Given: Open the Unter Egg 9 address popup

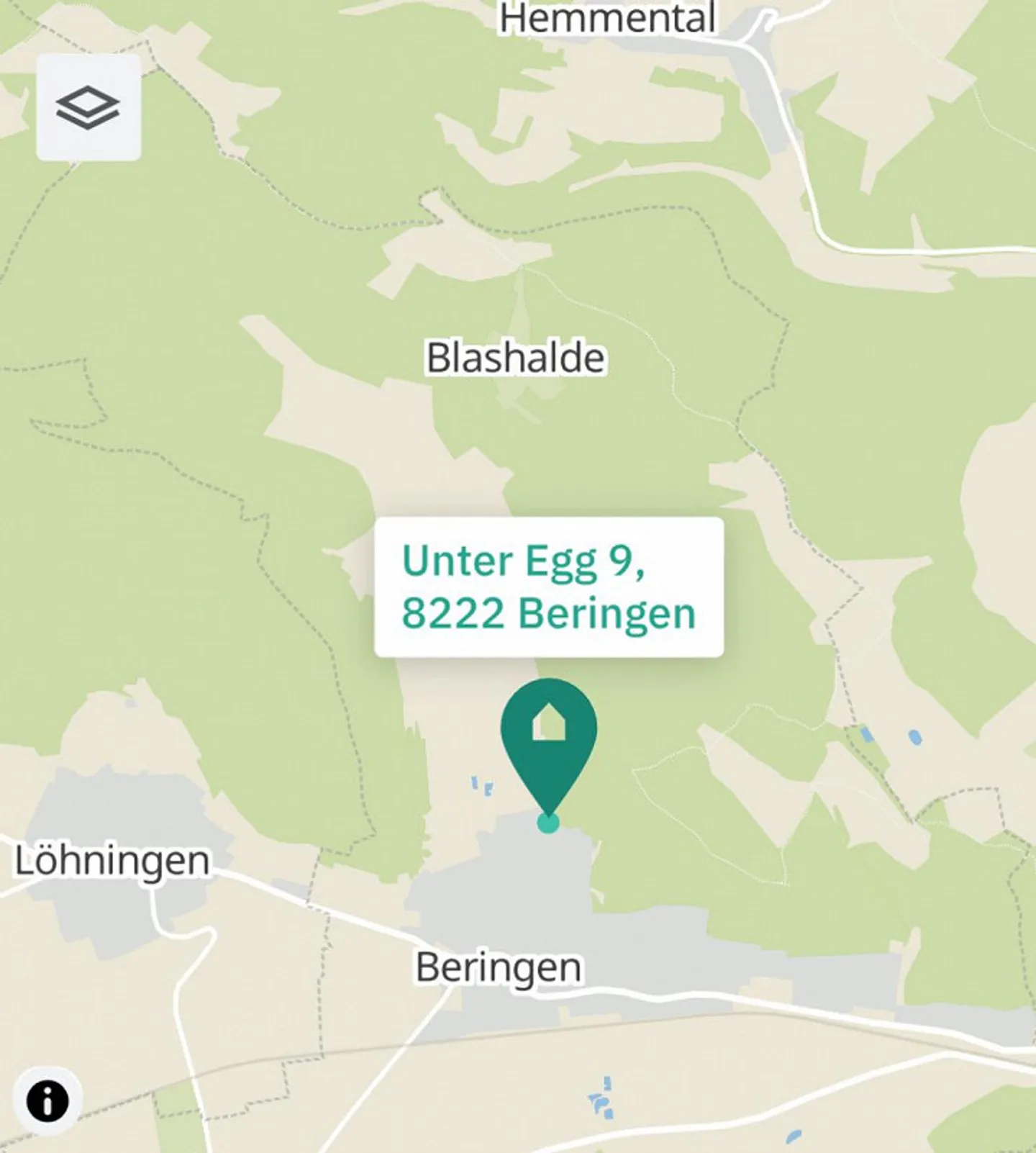Looking at the screenshot, I should 548,587.
